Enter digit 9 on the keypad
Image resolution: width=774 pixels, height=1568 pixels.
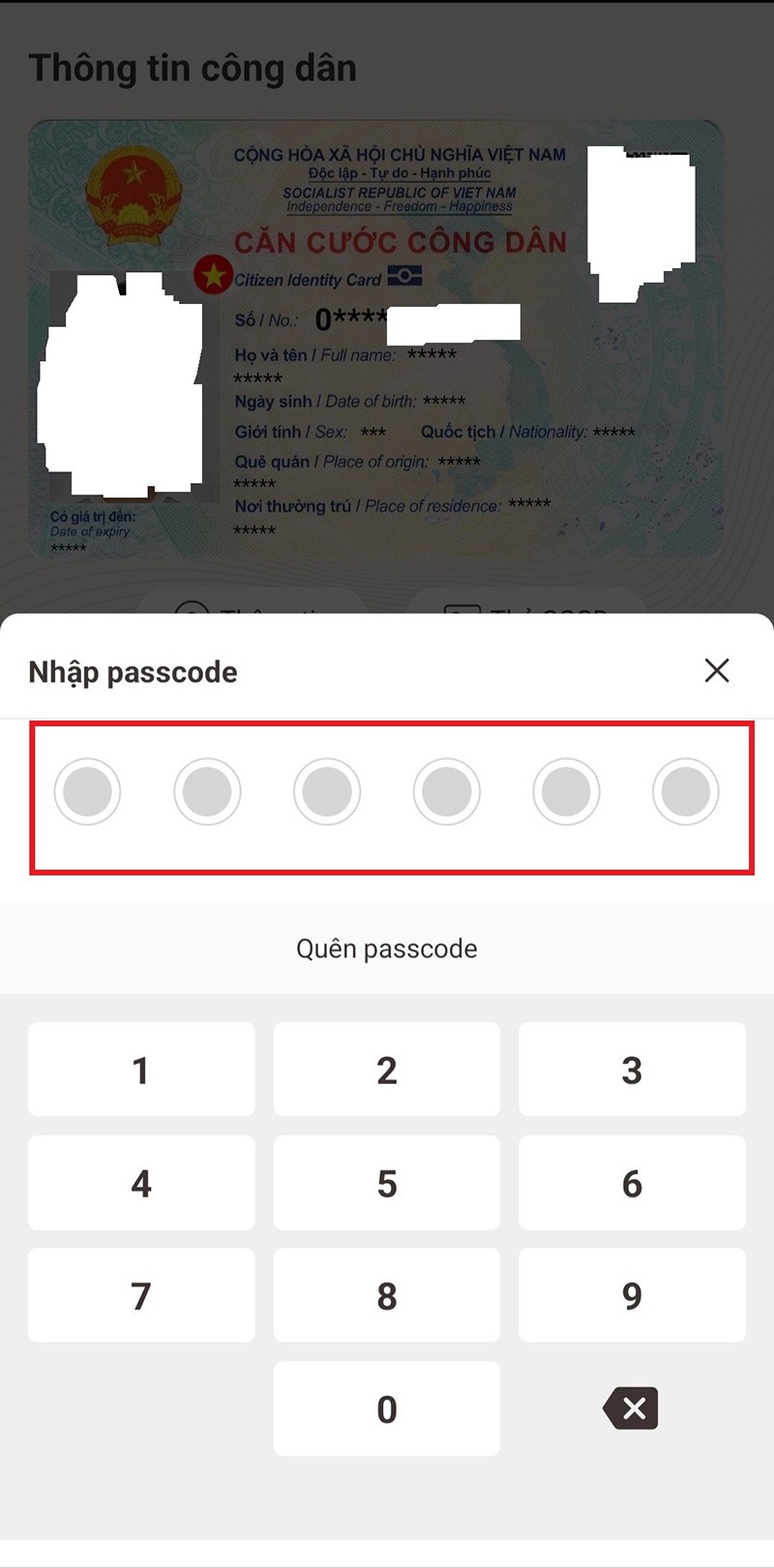pos(632,1295)
